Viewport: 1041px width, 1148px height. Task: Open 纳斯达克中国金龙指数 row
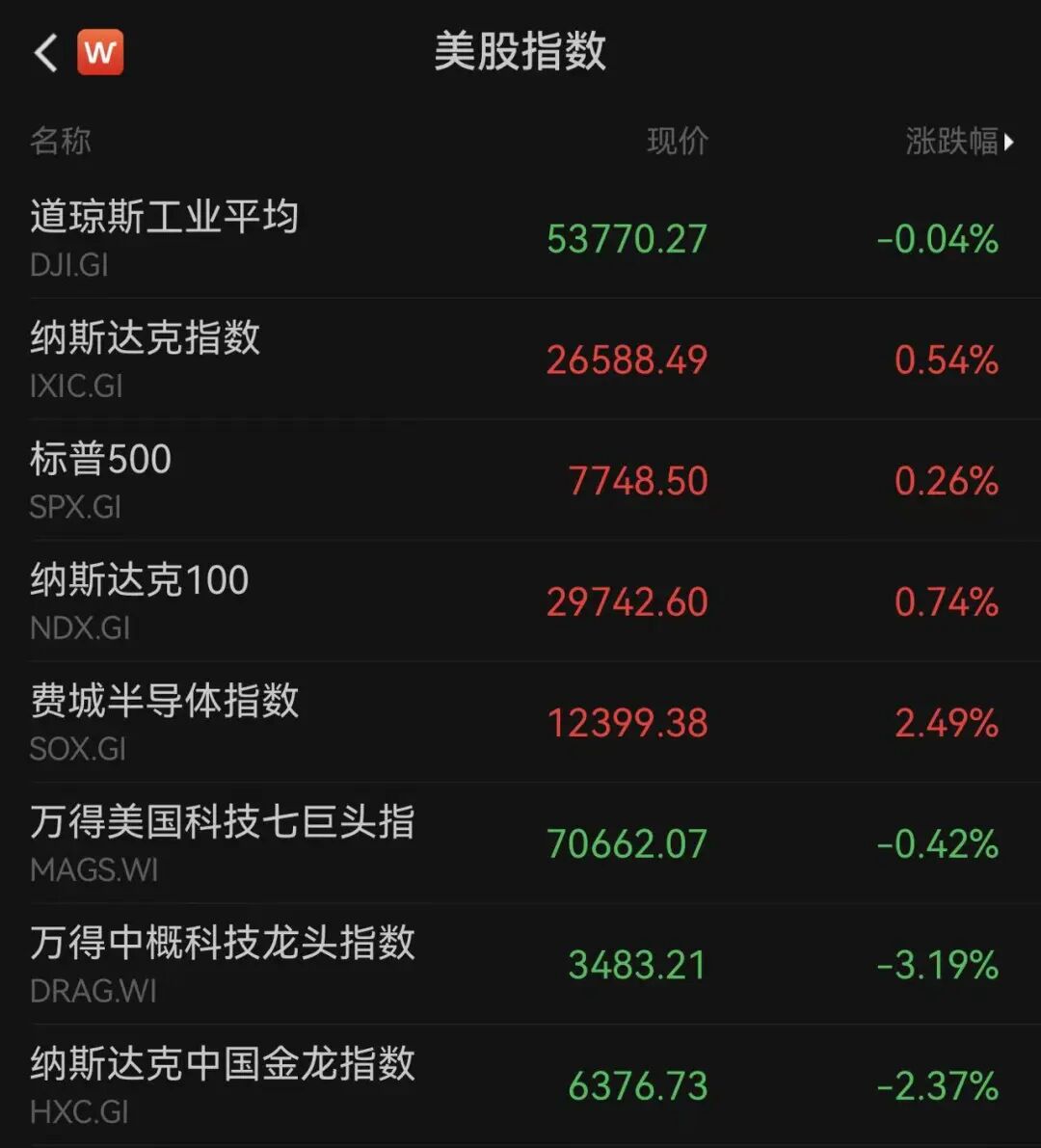(x=520, y=1084)
